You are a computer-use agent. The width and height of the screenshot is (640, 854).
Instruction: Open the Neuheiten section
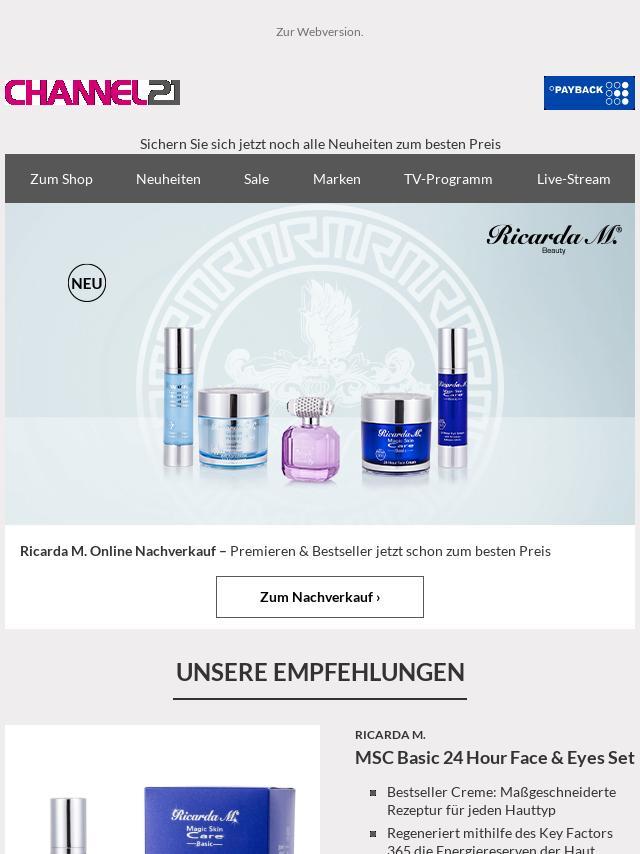tap(168, 179)
